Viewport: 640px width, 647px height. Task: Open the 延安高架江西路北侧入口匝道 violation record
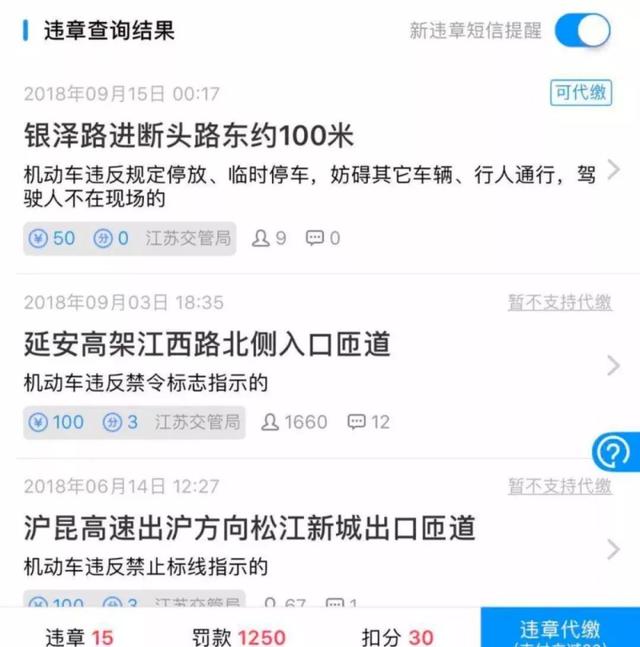[x=207, y=345]
